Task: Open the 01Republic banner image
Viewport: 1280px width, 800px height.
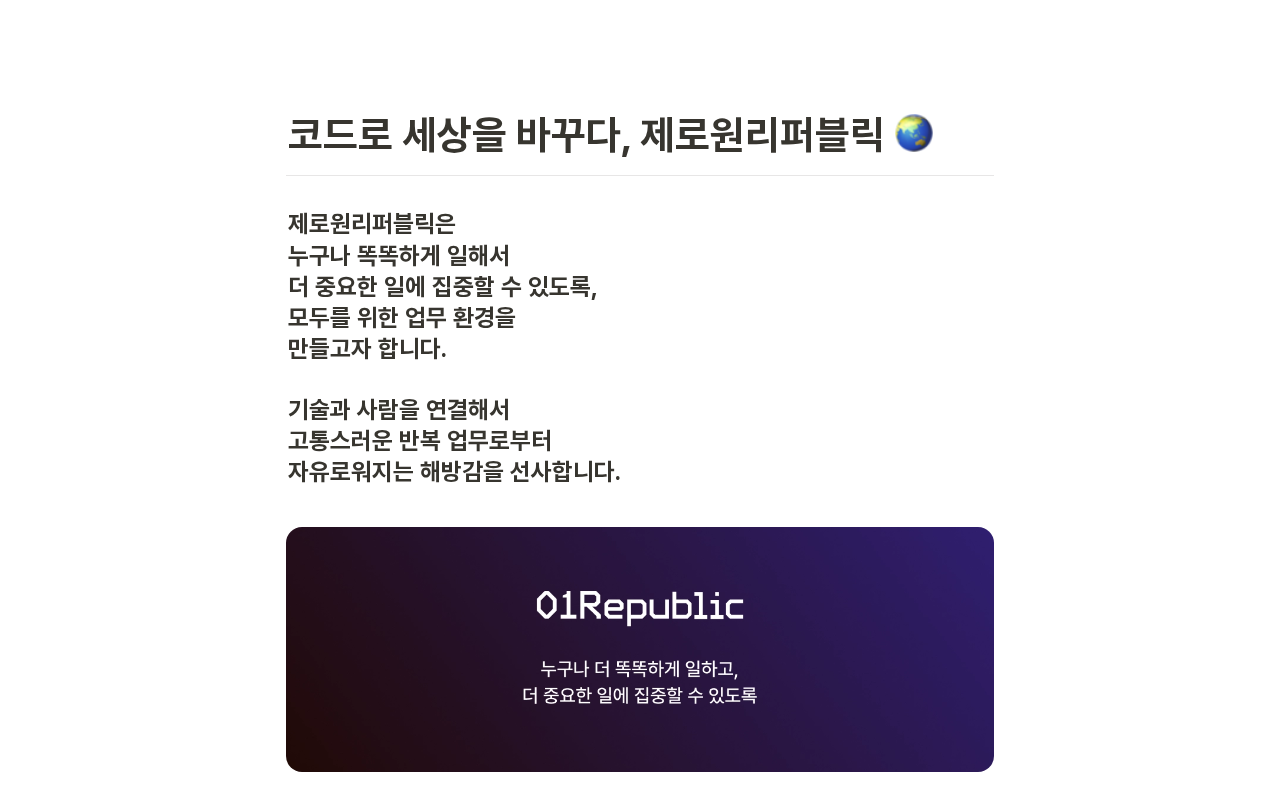Action: (x=640, y=649)
